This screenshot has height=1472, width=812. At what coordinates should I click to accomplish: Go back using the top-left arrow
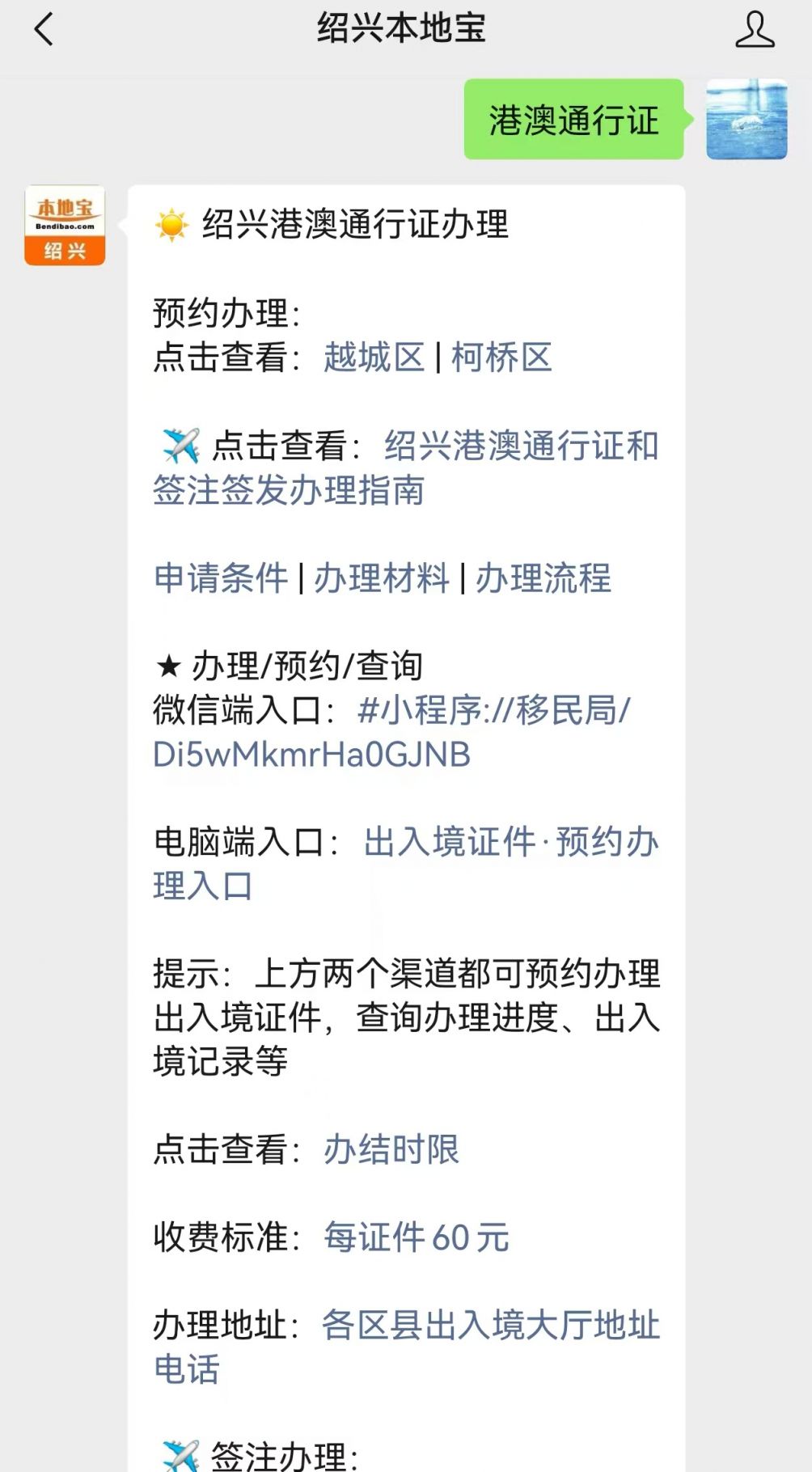pos(44,30)
